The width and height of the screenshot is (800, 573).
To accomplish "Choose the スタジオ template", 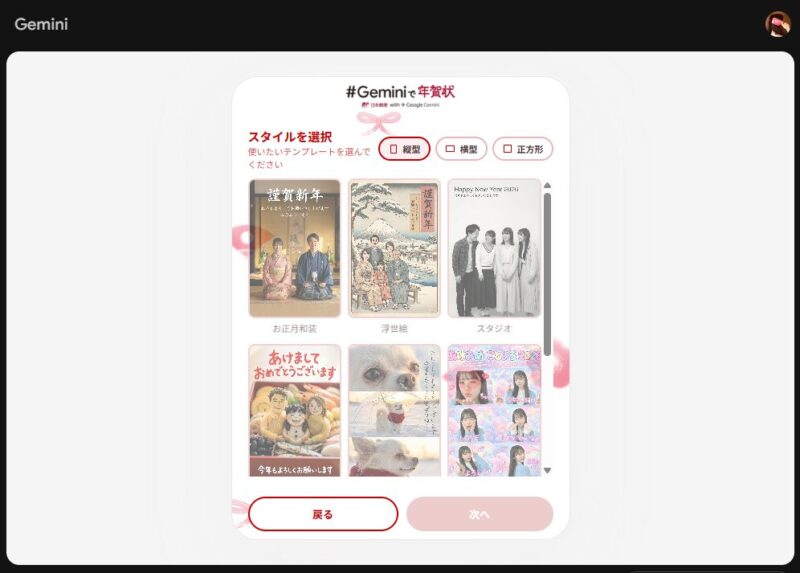I will (494, 248).
